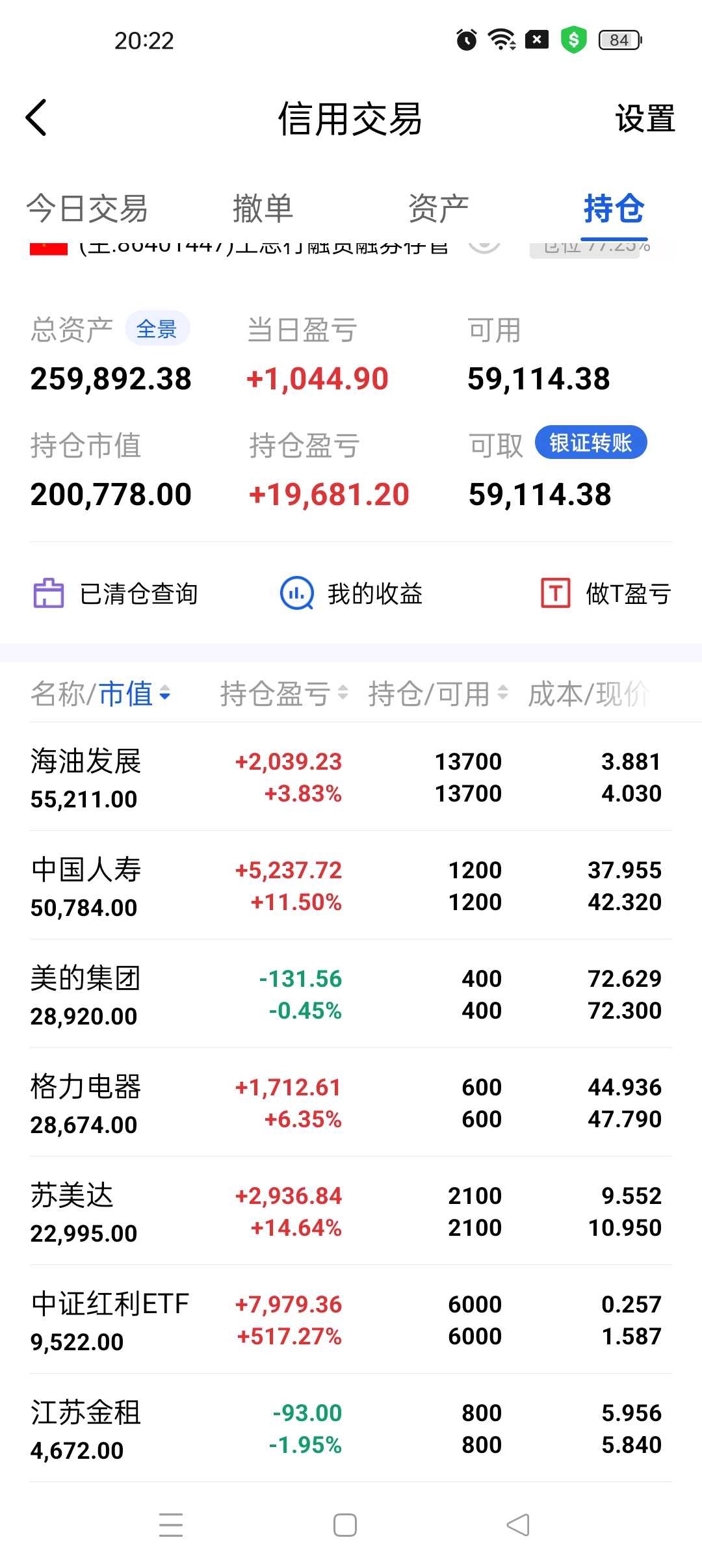
Task: Sort the list by 持仓/可用
Action: point(438,694)
